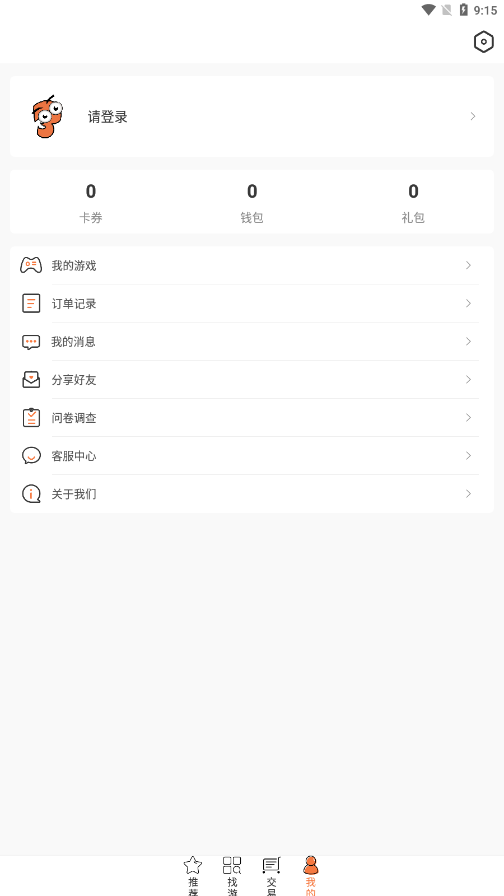Open 我的消息 messages
The height and width of the screenshot is (896, 504).
click(251, 342)
